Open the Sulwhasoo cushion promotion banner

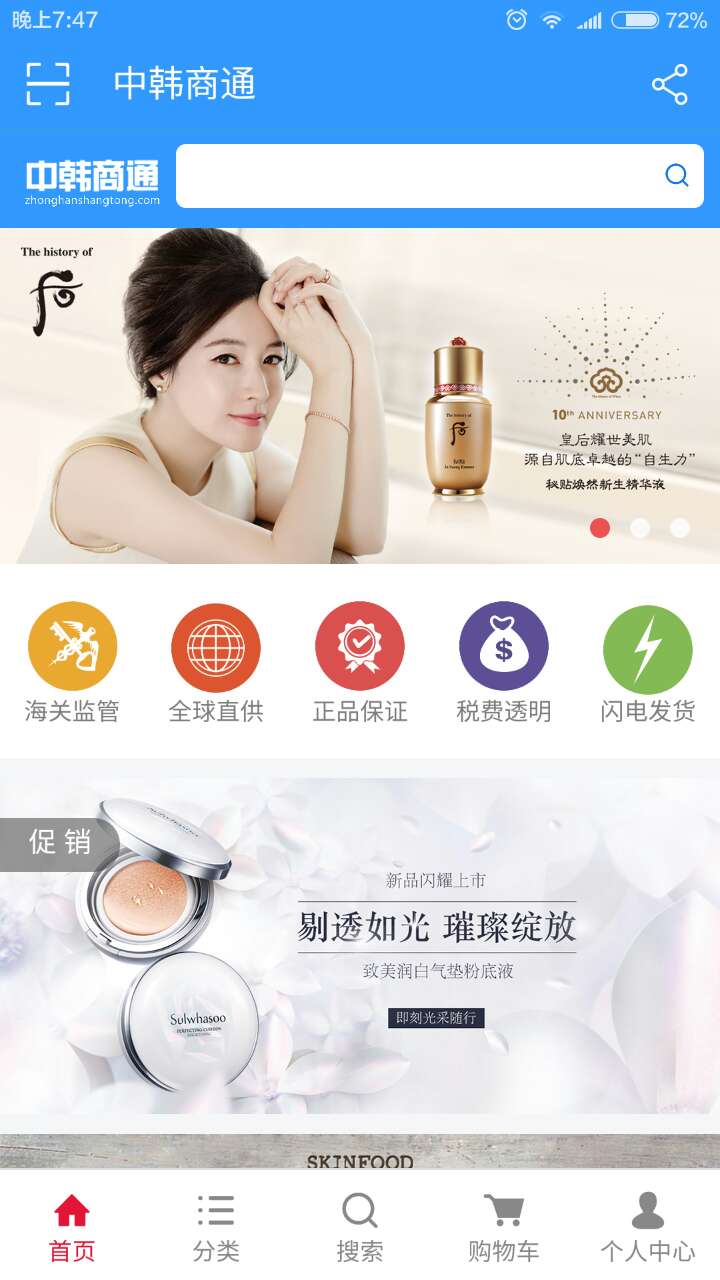(360, 946)
